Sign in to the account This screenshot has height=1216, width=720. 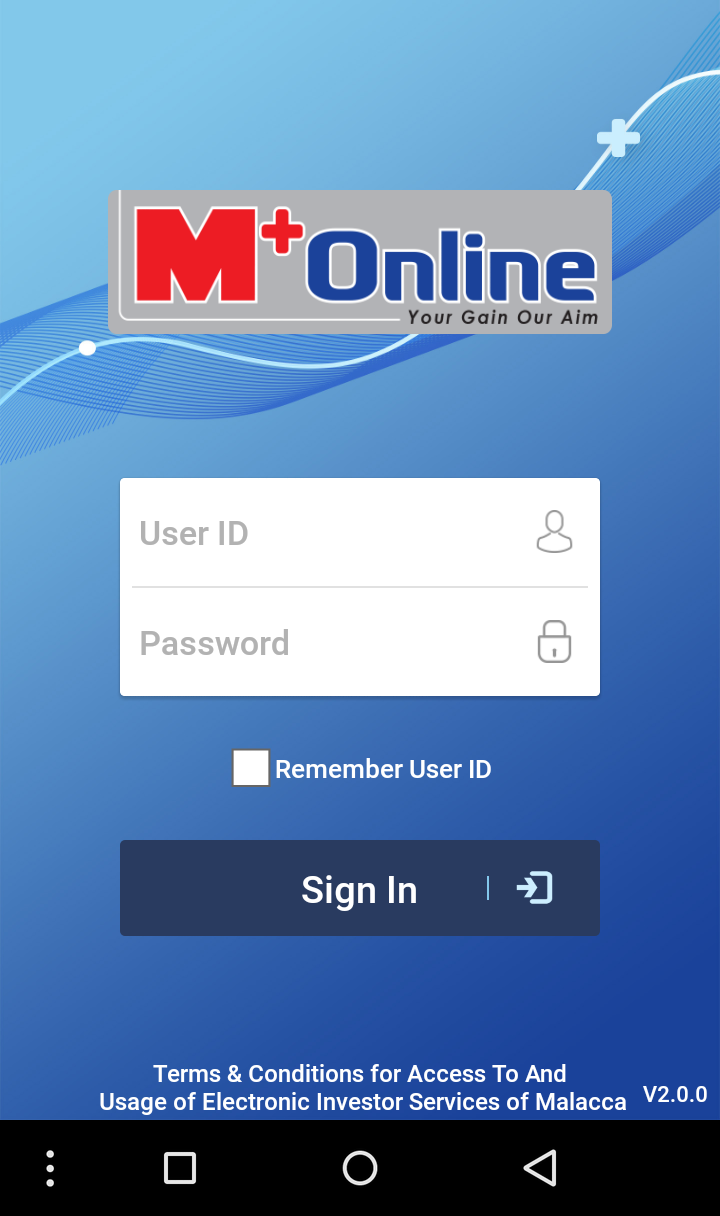[x=360, y=888]
